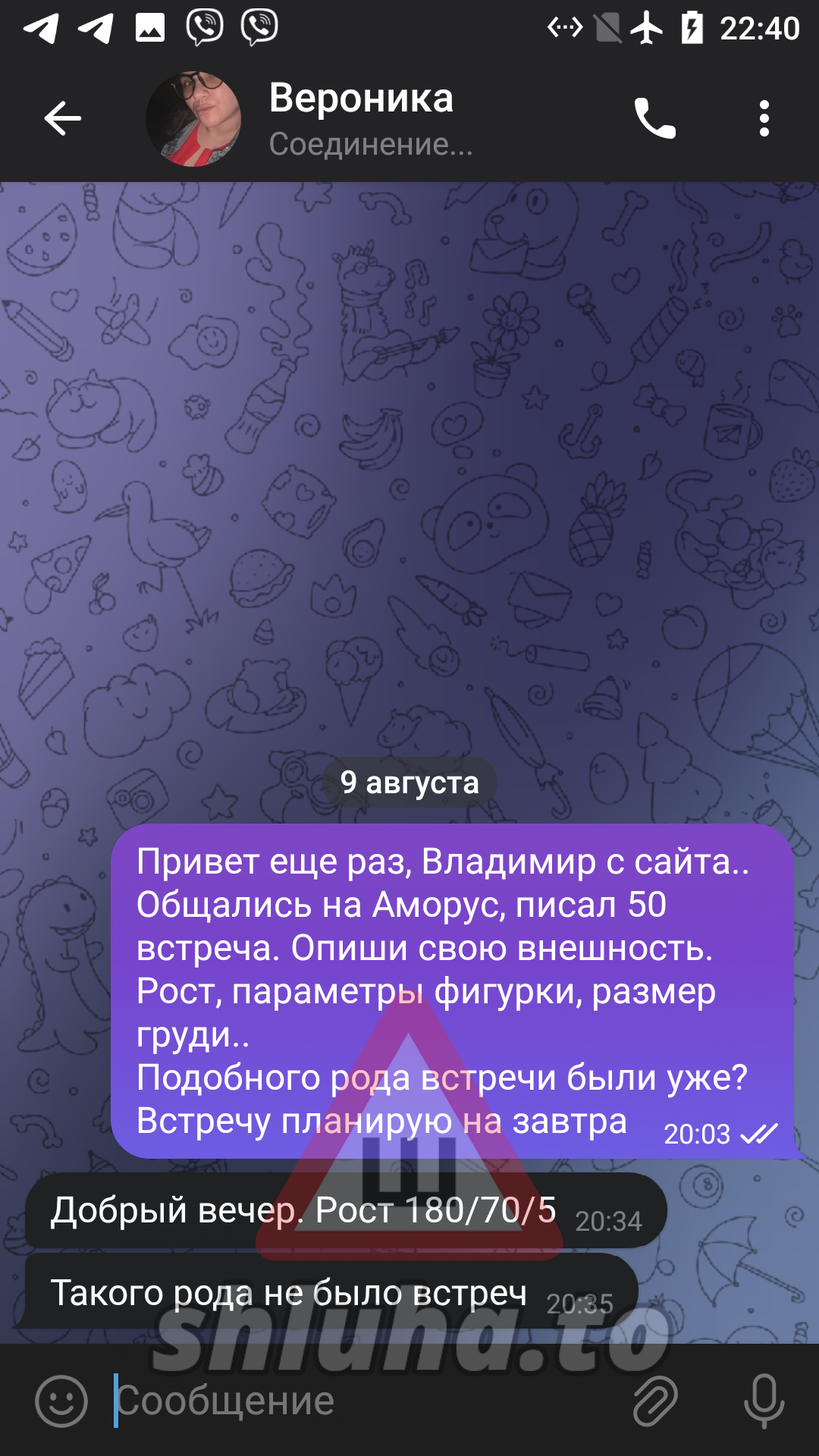Open the three-dot overflow menu
Screen dimensions: 819x1456
click(x=764, y=118)
